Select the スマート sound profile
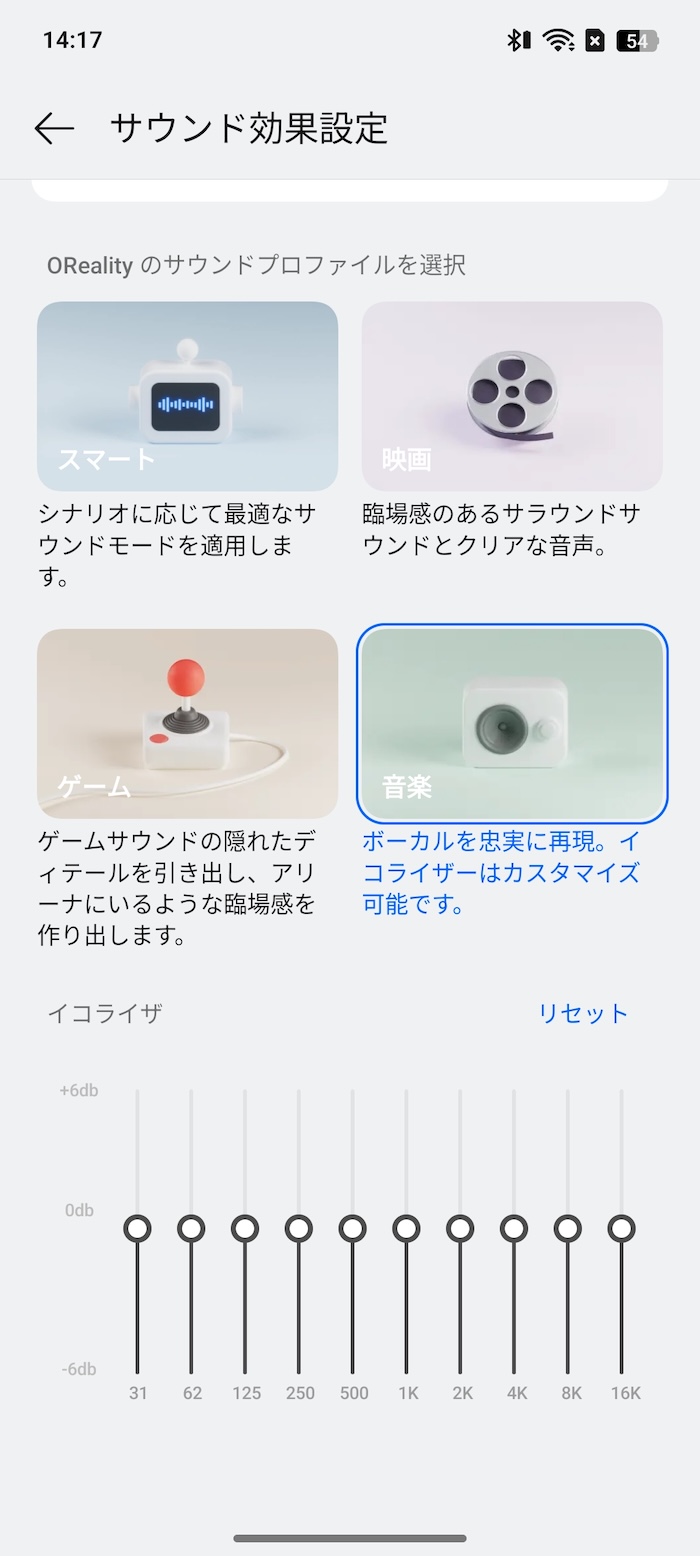Image resolution: width=700 pixels, height=1556 pixels. [187, 396]
